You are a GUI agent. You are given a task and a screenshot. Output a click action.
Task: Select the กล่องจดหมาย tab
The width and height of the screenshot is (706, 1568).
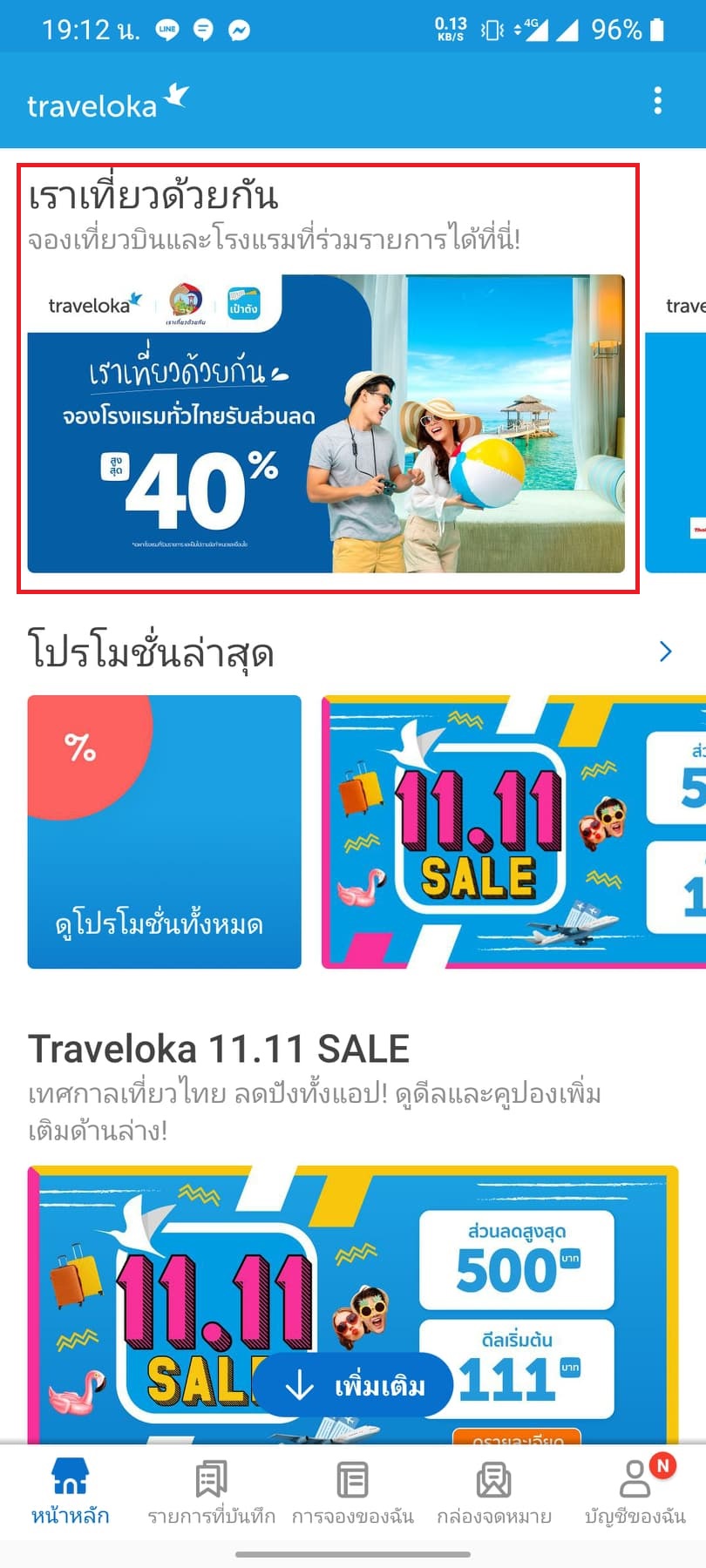(494, 1491)
